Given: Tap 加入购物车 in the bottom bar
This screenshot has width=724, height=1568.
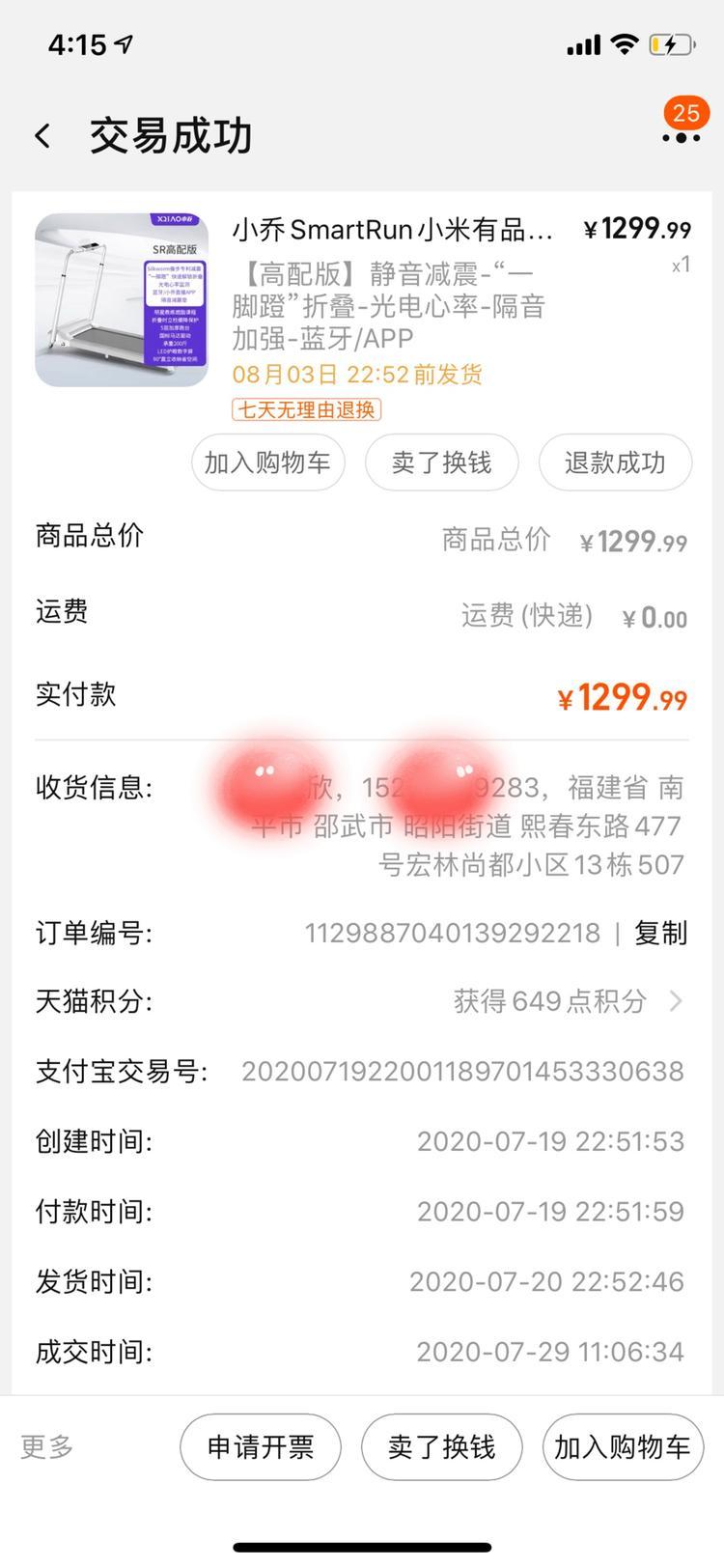Looking at the screenshot, I should (623, 1446).
